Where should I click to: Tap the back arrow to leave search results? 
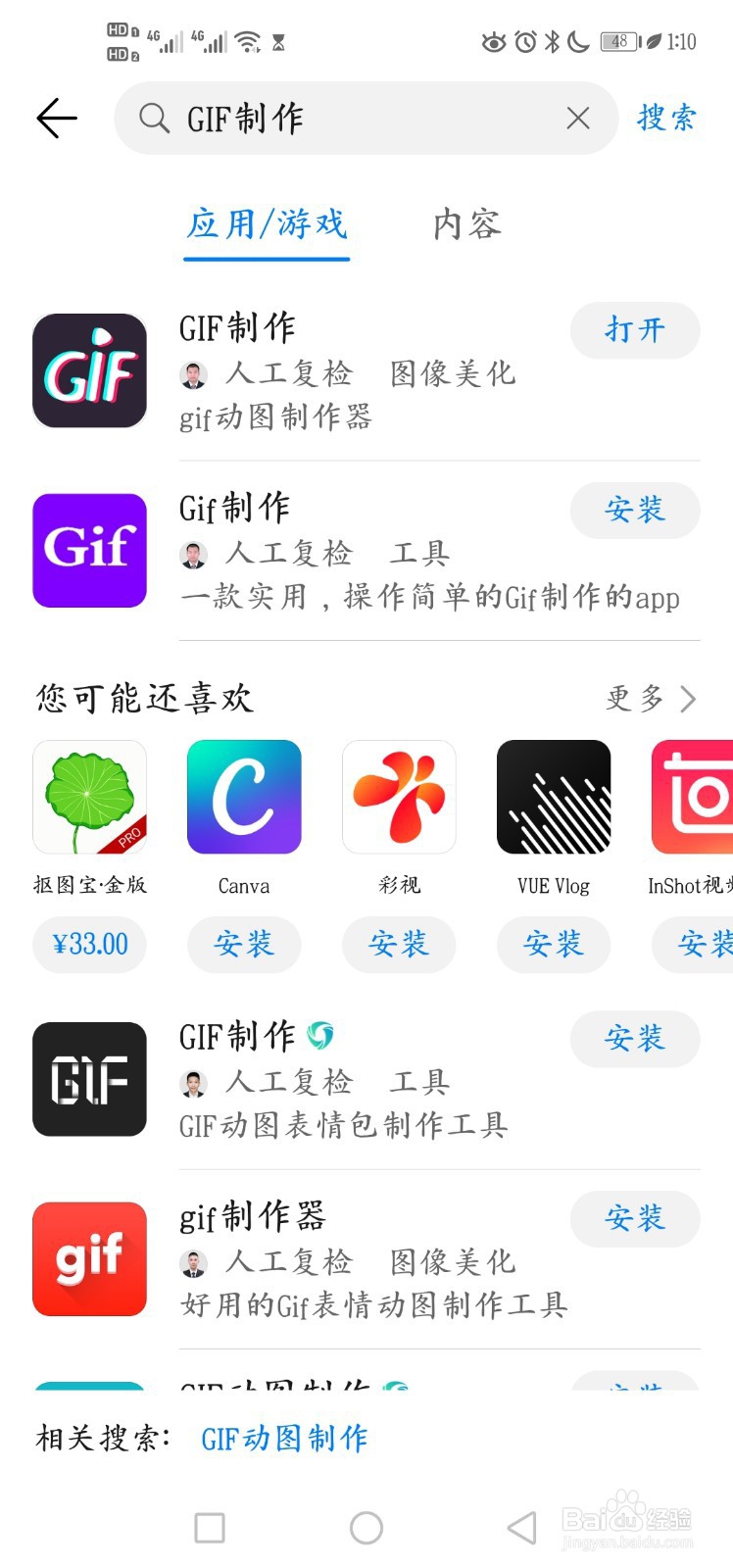click(x=56, y=118)
